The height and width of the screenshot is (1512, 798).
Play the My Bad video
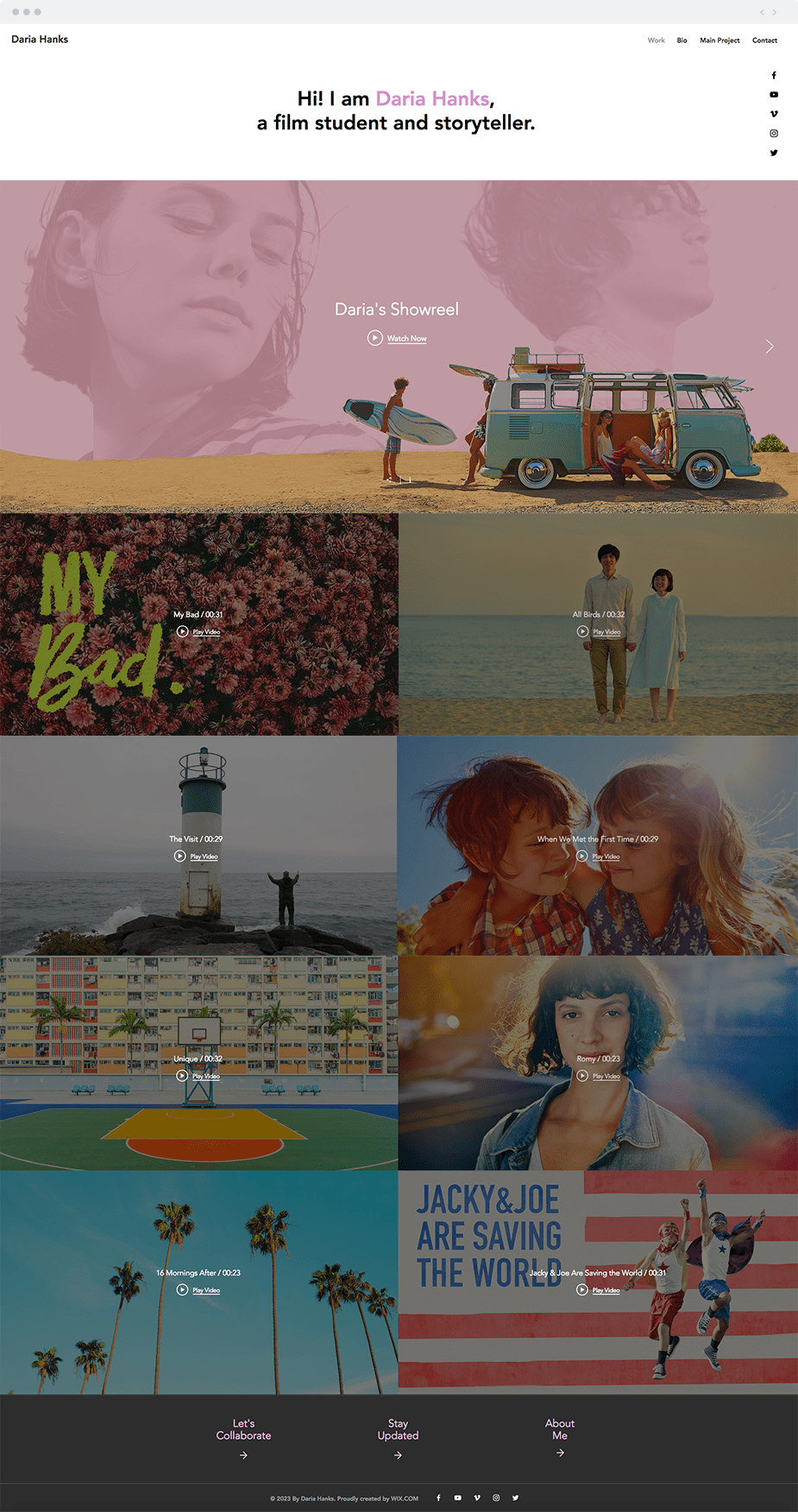[205, 632]
